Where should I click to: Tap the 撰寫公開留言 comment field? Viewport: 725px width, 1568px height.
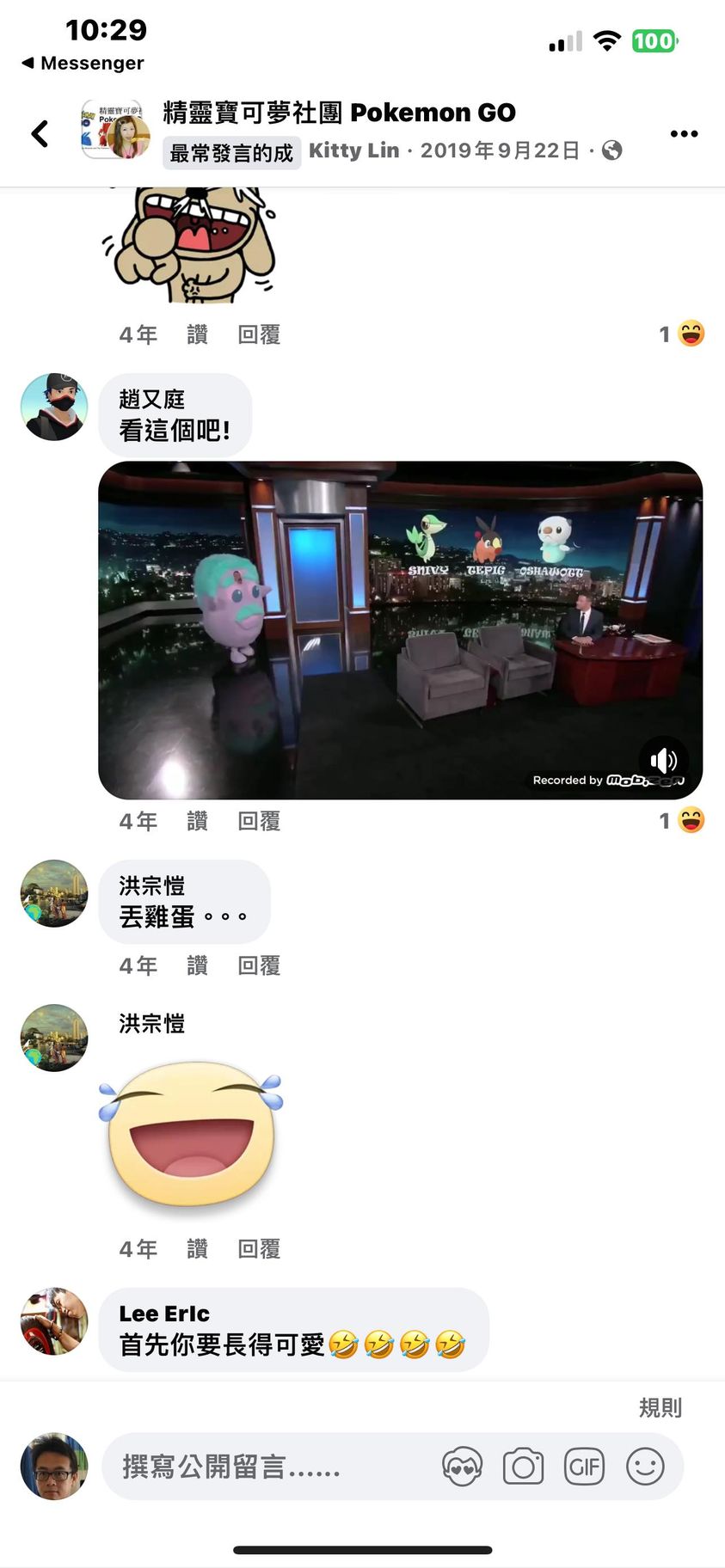[x=258, y=1467]
